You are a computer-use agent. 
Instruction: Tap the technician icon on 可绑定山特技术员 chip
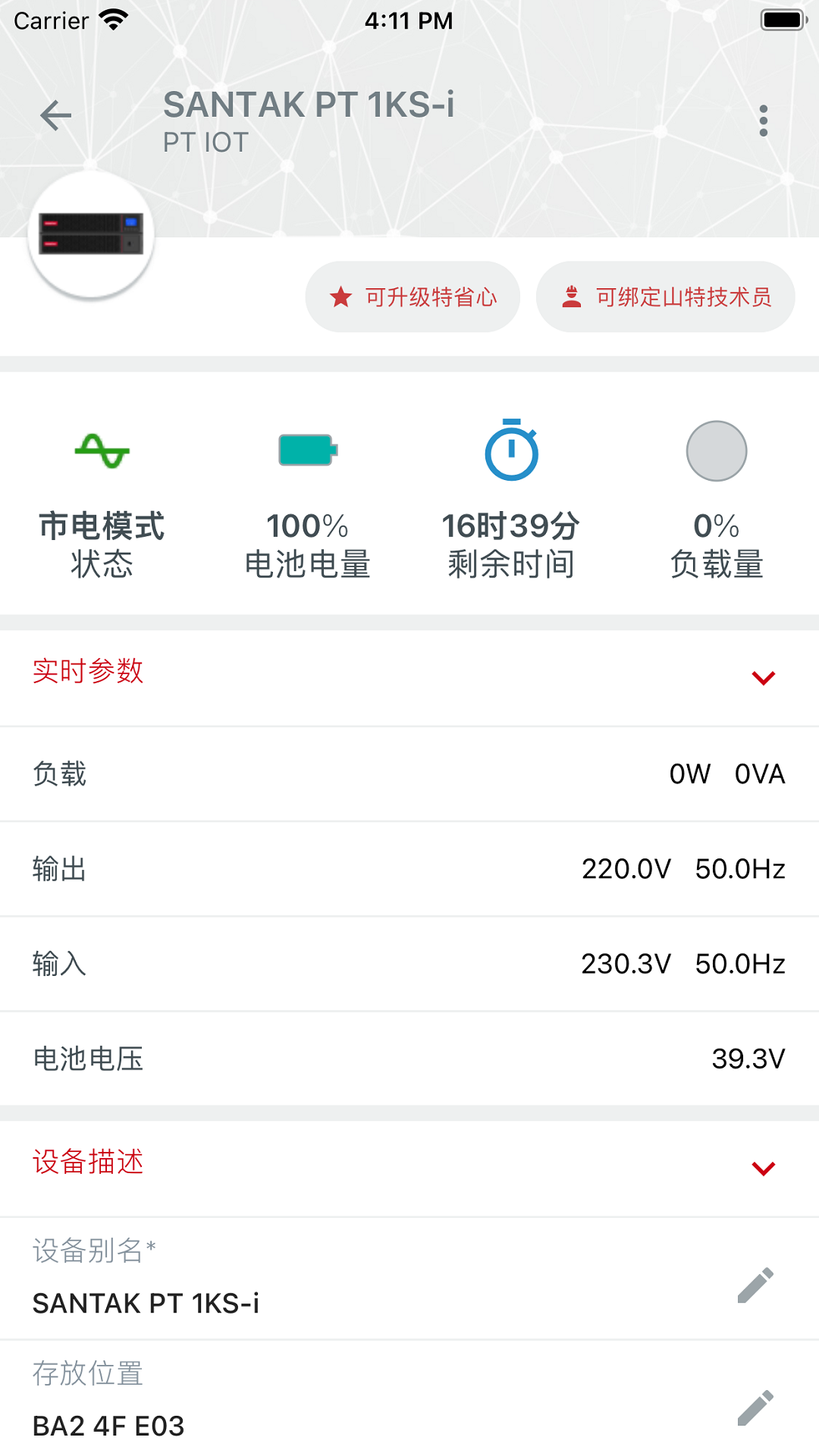tap(573, 297)
